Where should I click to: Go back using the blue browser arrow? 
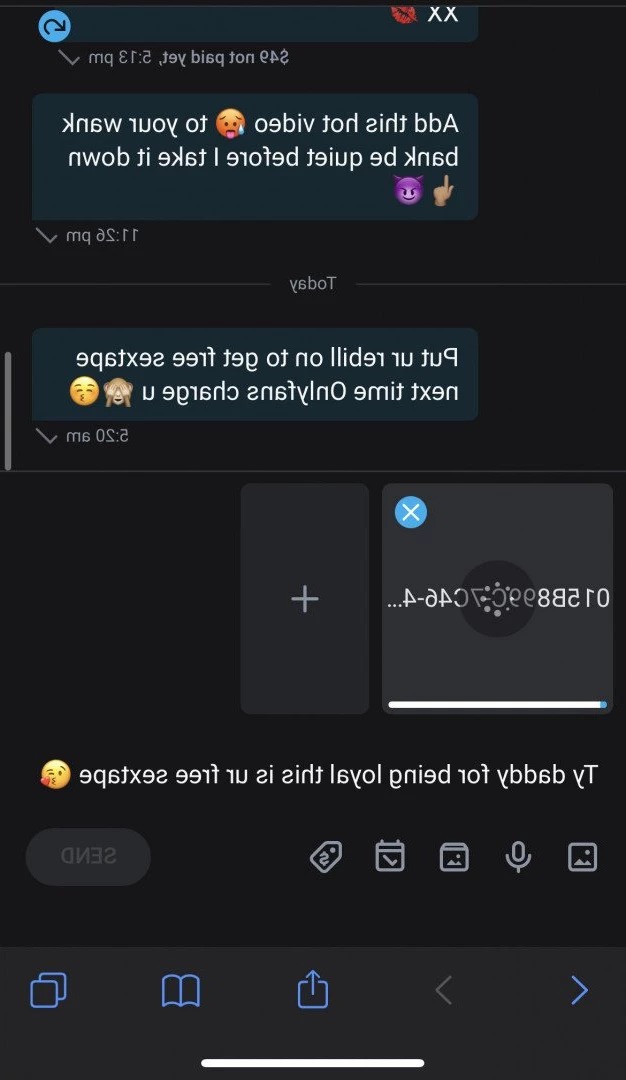(579, 991)
